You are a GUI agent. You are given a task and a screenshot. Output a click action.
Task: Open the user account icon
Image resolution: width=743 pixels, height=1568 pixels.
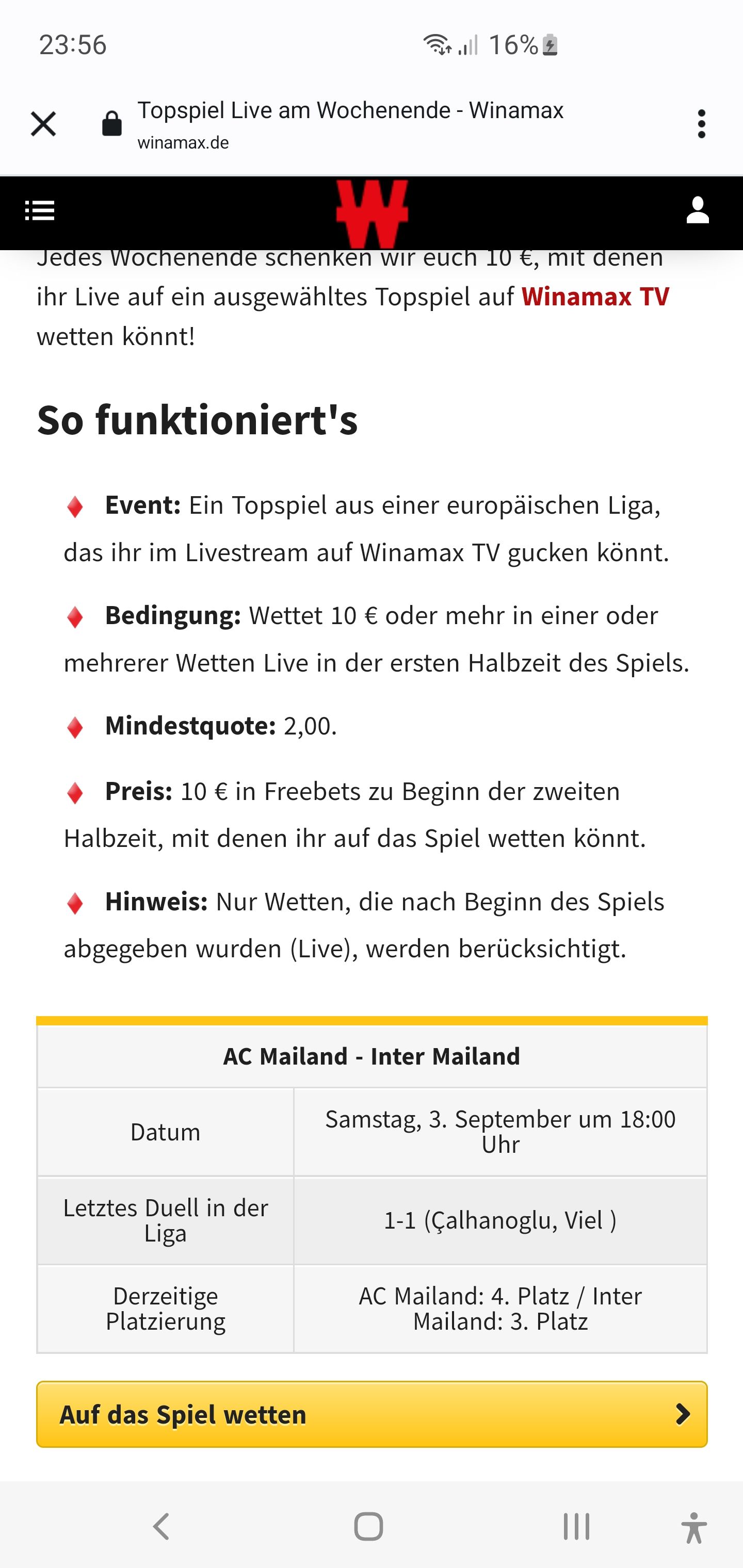(697, 210)
